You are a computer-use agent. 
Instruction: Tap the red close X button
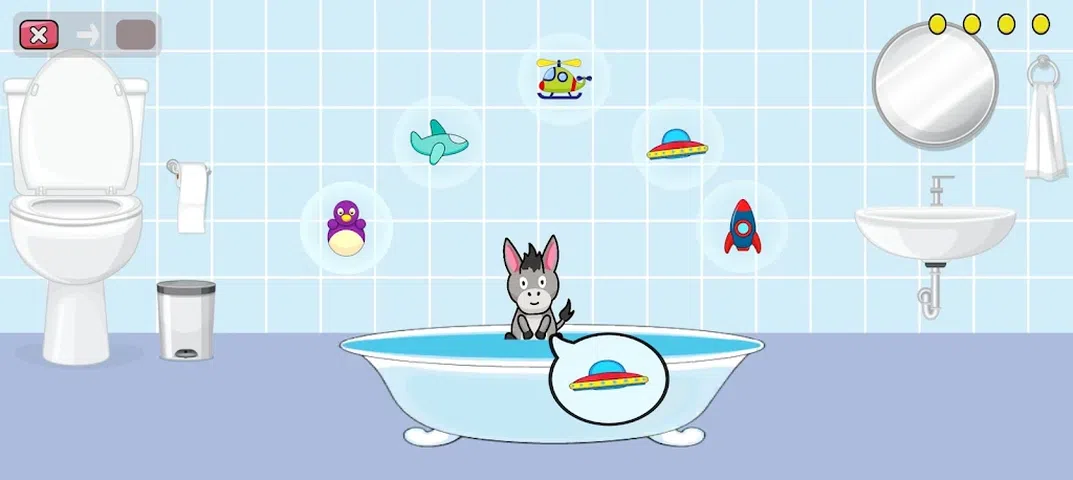tap(39, 35)
